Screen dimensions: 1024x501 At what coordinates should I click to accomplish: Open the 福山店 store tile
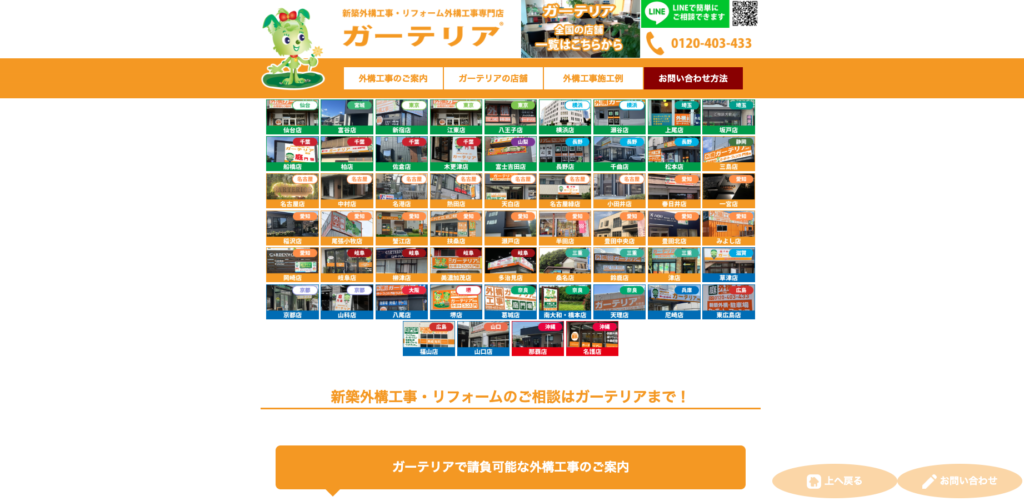click(428, 339)
